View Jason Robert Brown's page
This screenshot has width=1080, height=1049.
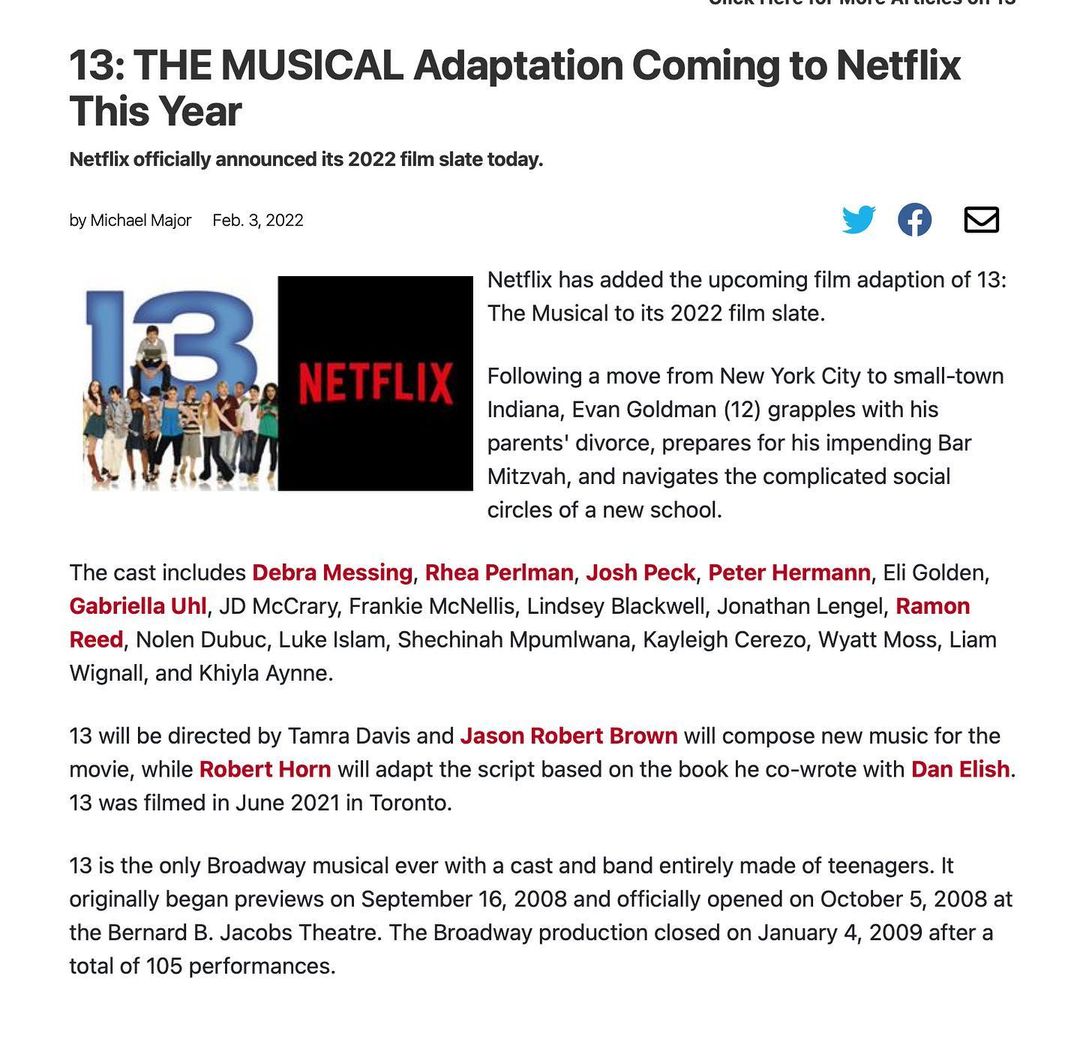(568, 737)
